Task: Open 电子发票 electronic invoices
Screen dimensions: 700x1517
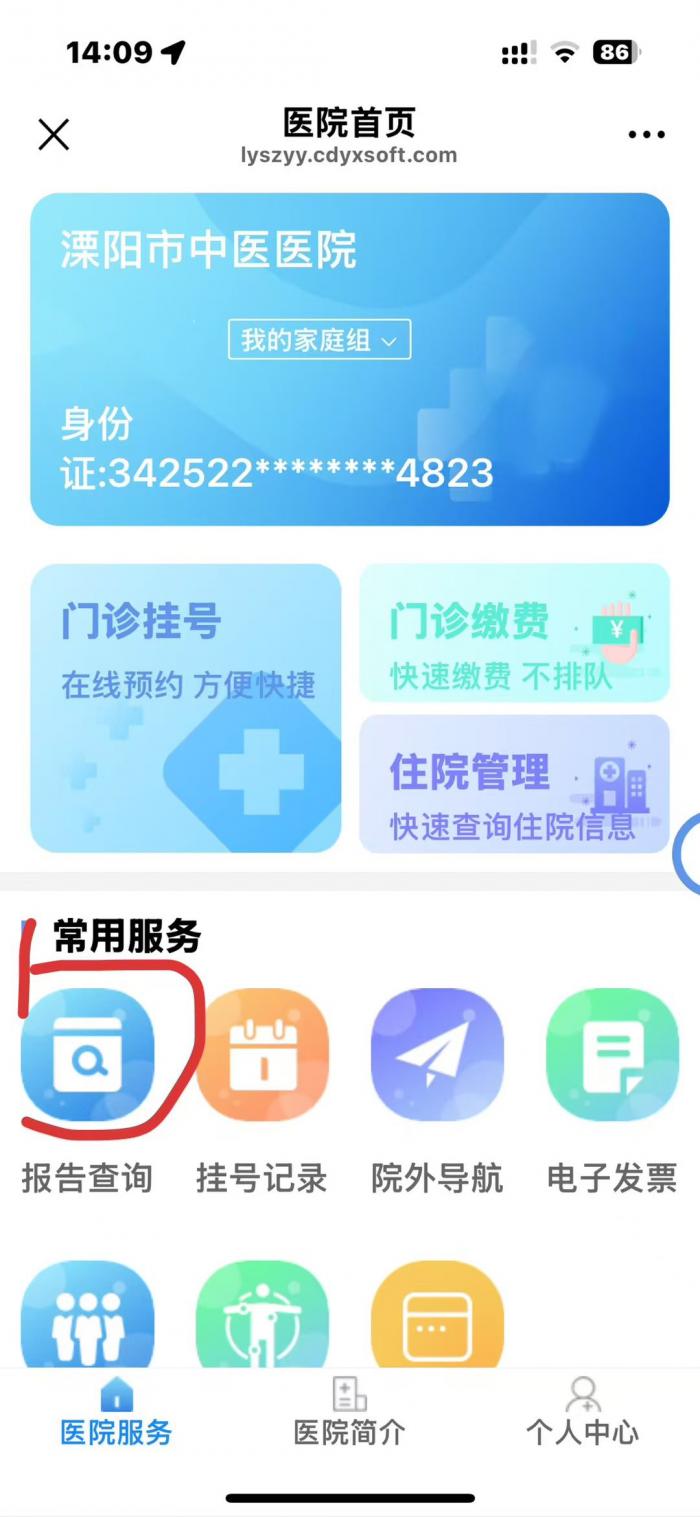Action: point(612,1055)
